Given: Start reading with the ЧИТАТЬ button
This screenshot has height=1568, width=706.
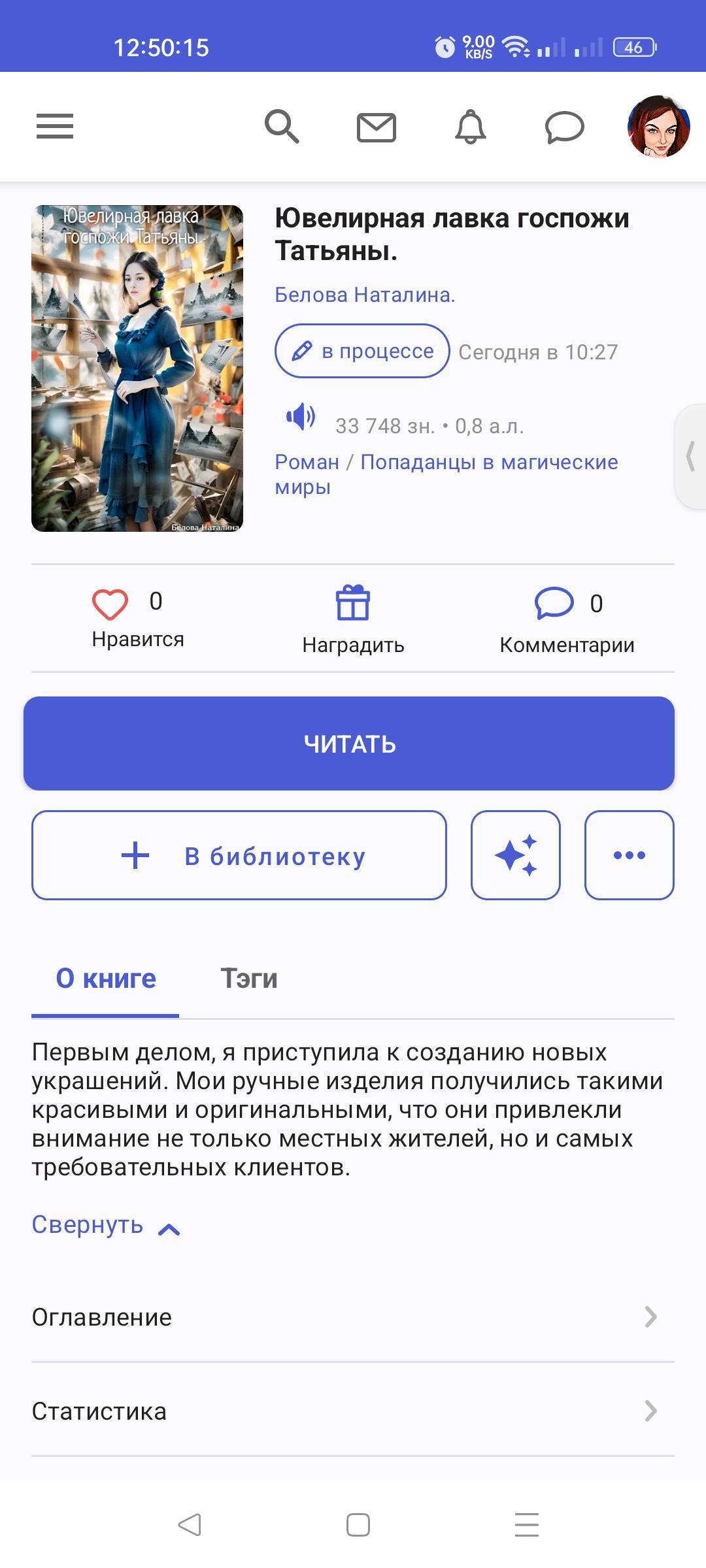Looking at the screenshot, I should (x=349, y=743).
